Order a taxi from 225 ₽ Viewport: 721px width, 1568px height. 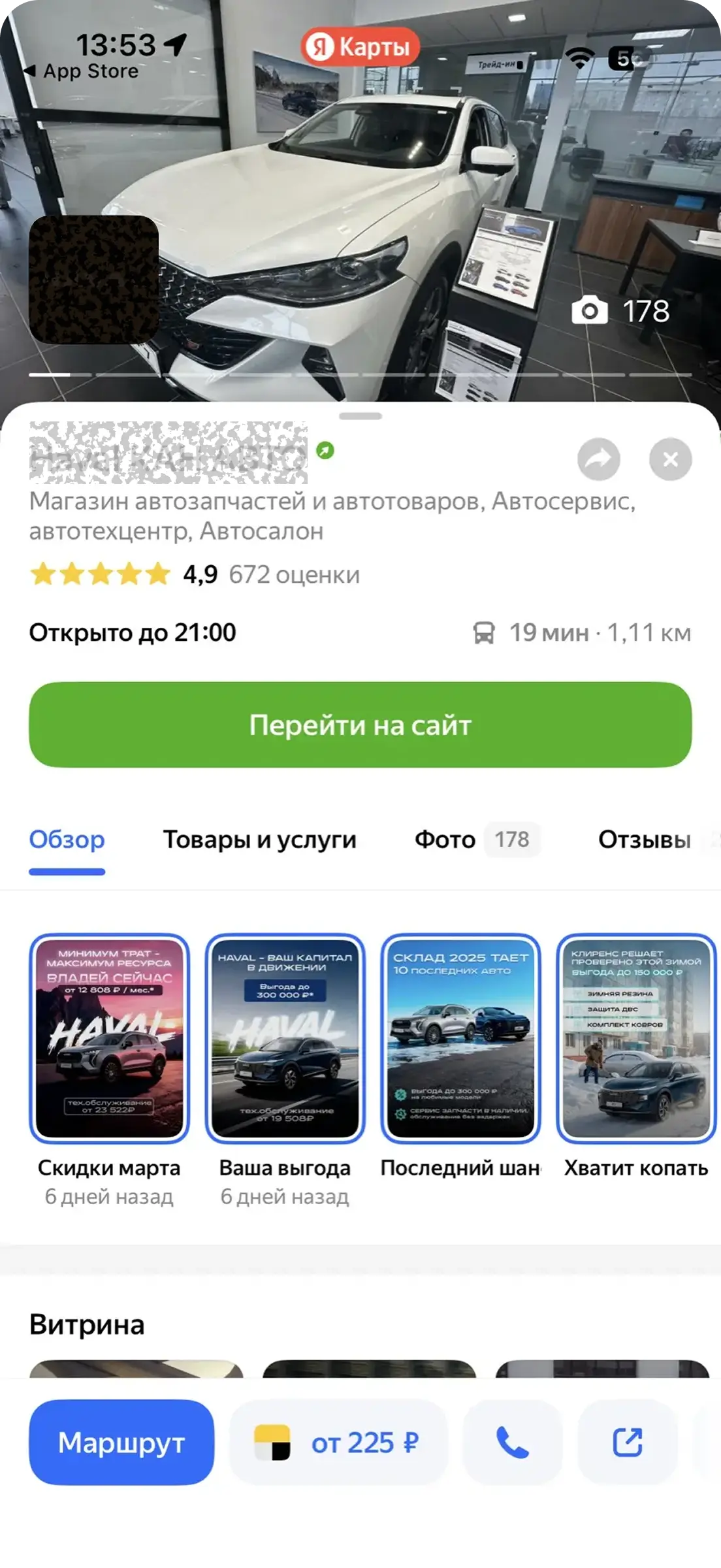point(338,1442)
